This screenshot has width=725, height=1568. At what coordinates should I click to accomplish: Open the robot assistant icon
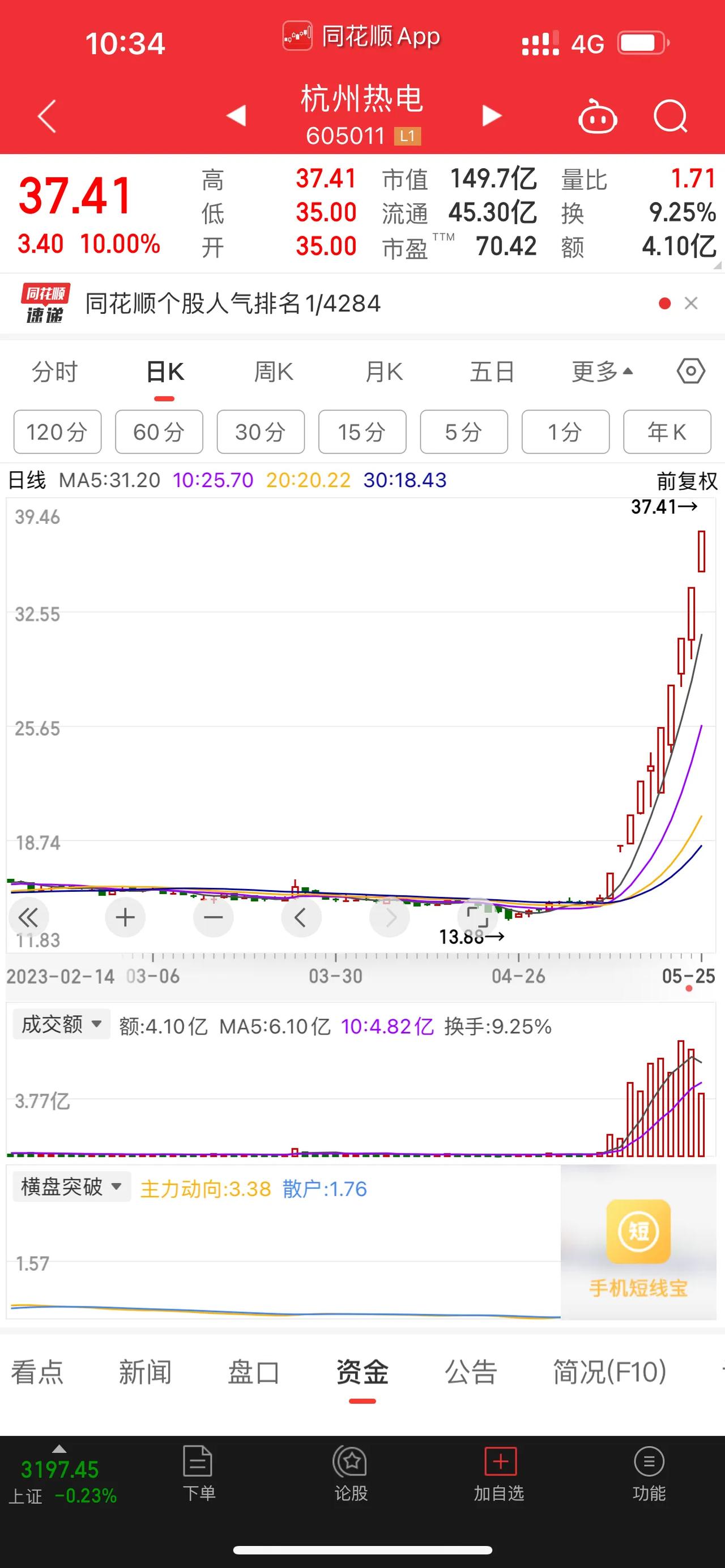pos(597,117)
